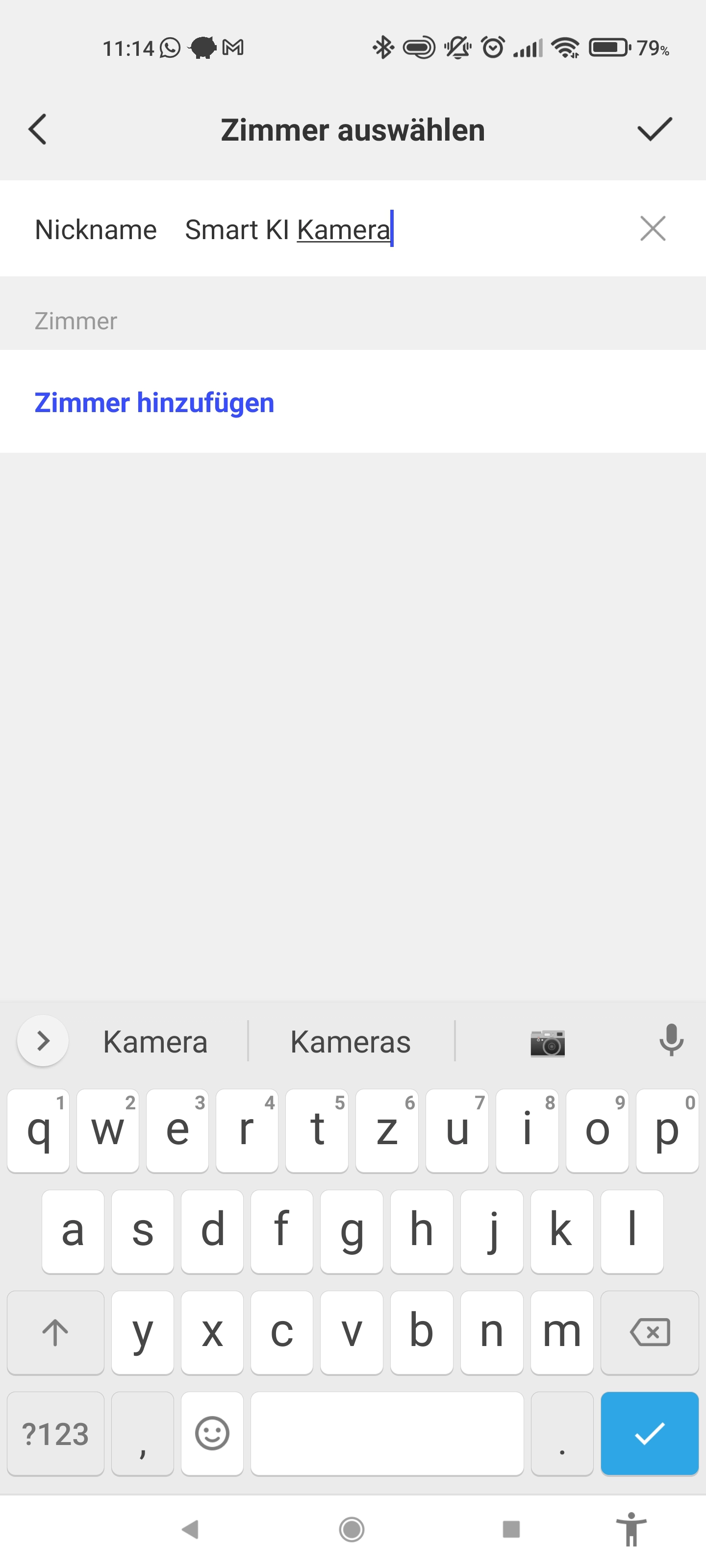Tap the keyboard backspace key
This screenshot has height=1568, width=706.
click(x=649, y=1332)
